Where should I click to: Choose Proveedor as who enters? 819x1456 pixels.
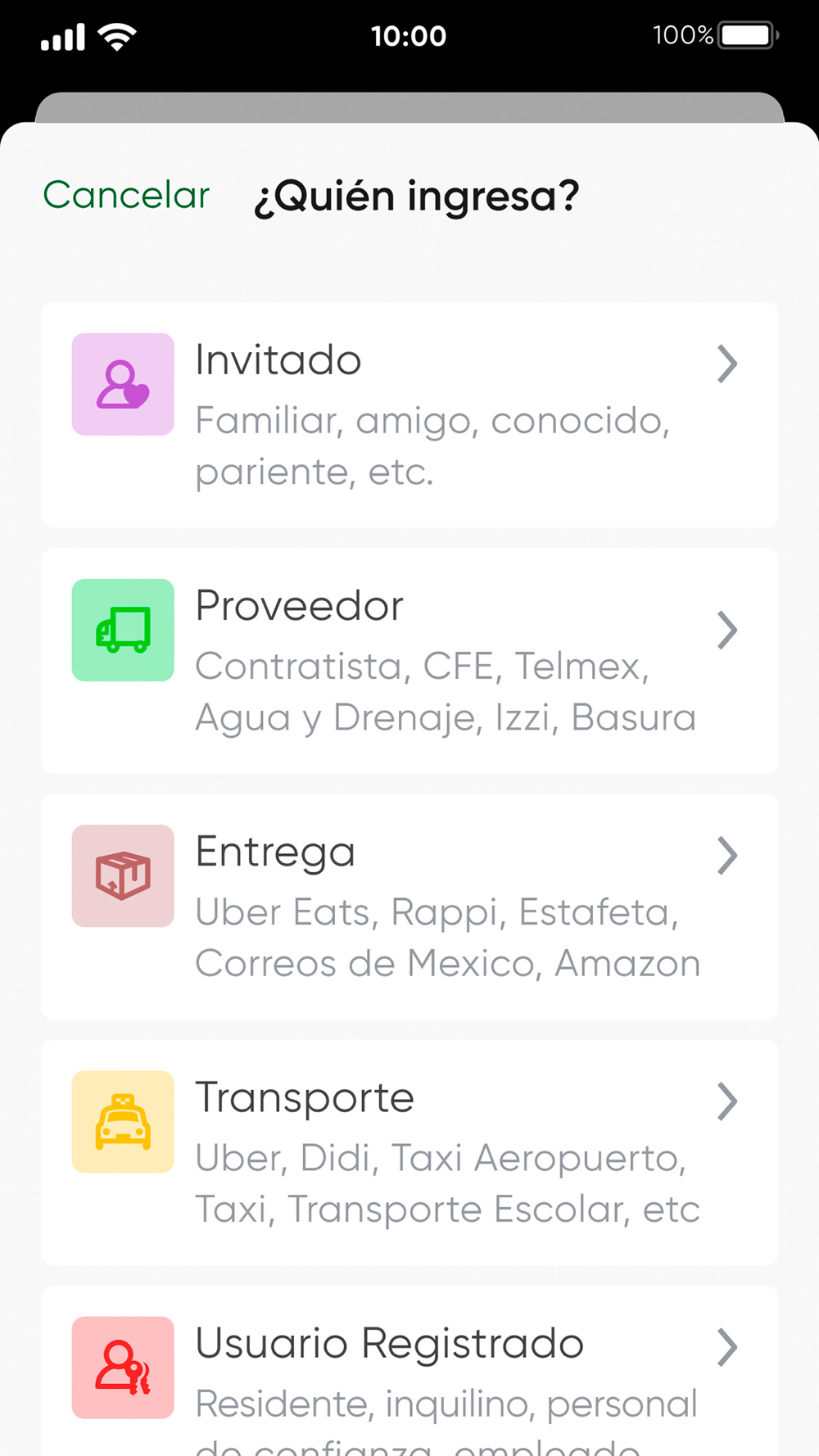pos(409,660)
